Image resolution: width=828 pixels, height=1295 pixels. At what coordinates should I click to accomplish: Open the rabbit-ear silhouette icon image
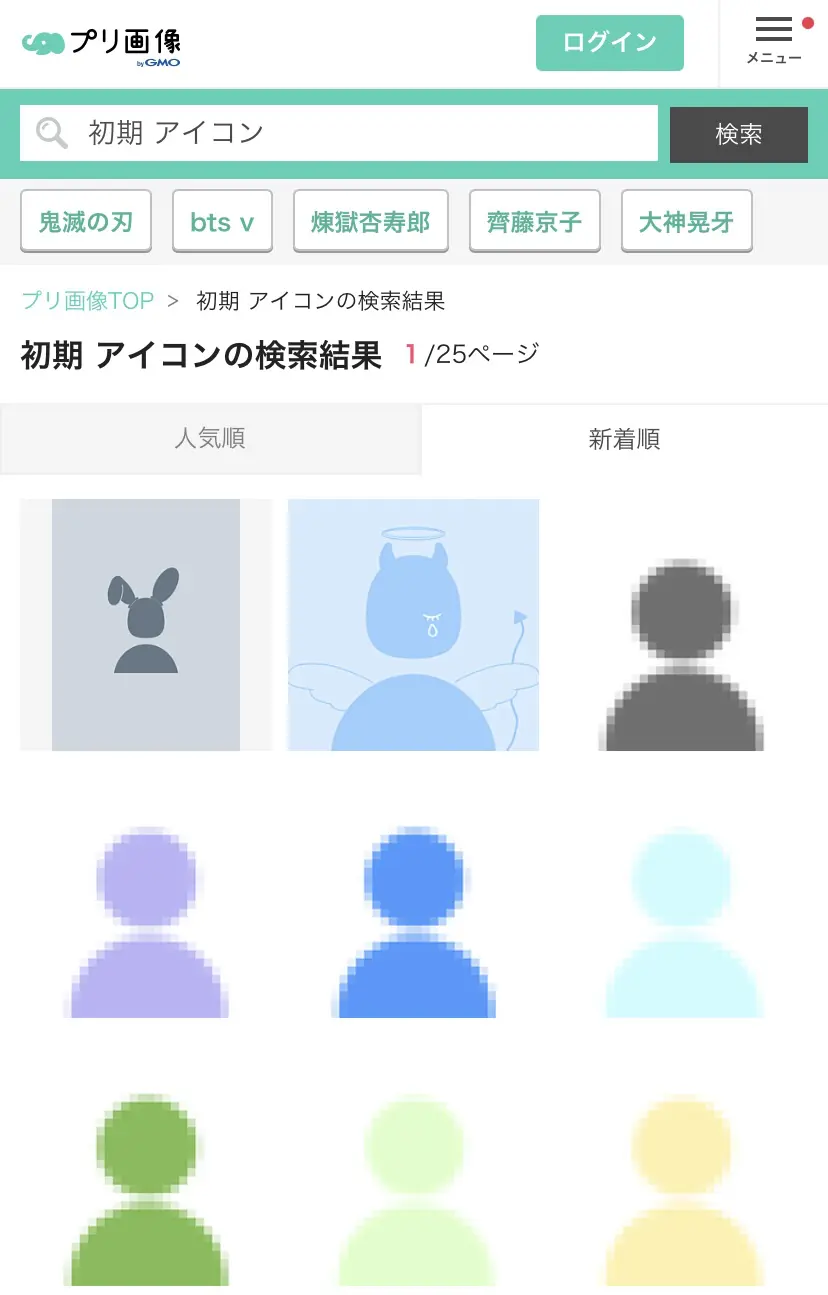pyautogui.click(x=146, y=625)
